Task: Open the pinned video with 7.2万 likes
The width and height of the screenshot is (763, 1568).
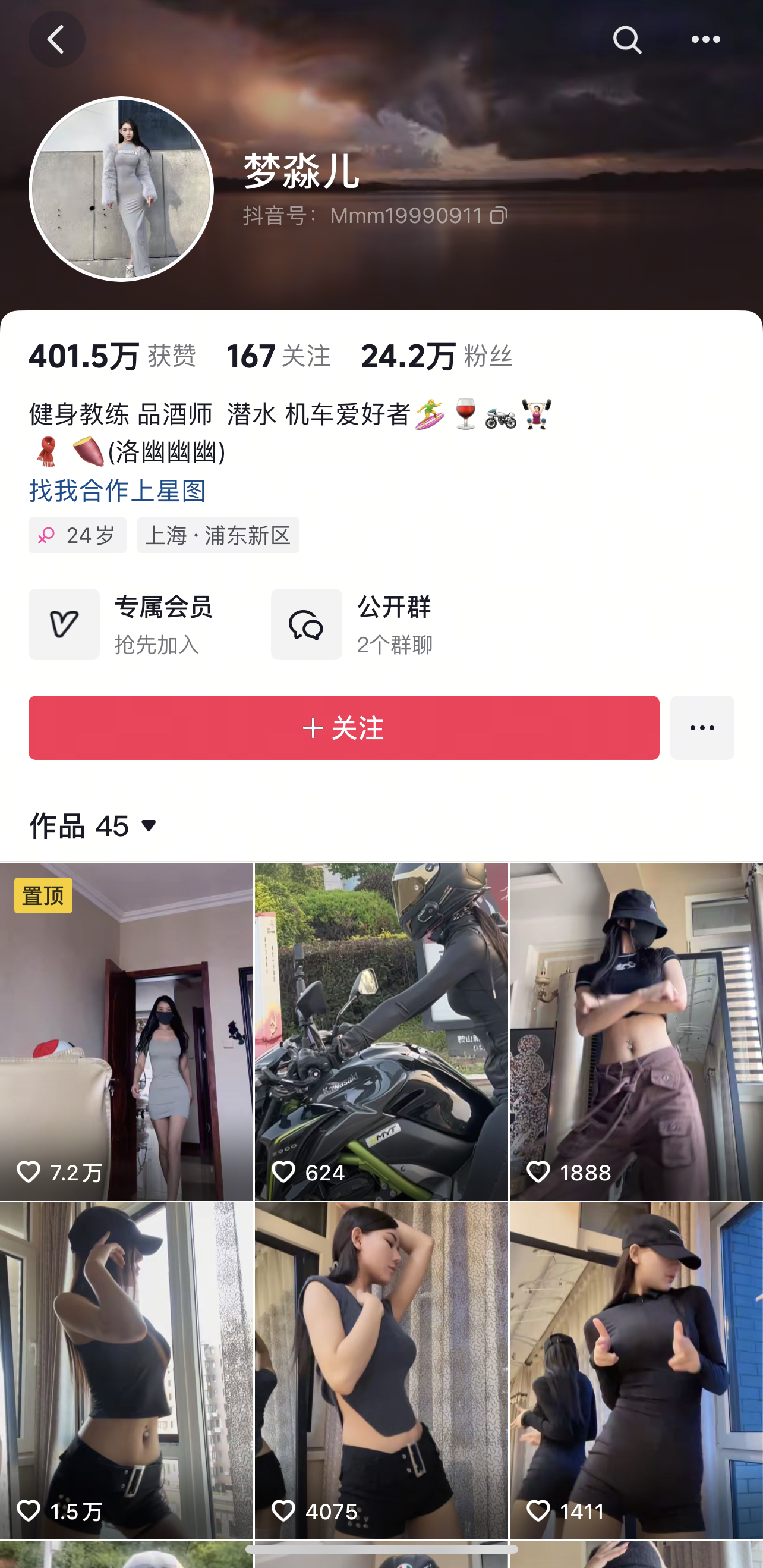Action: pos(126,1031)
